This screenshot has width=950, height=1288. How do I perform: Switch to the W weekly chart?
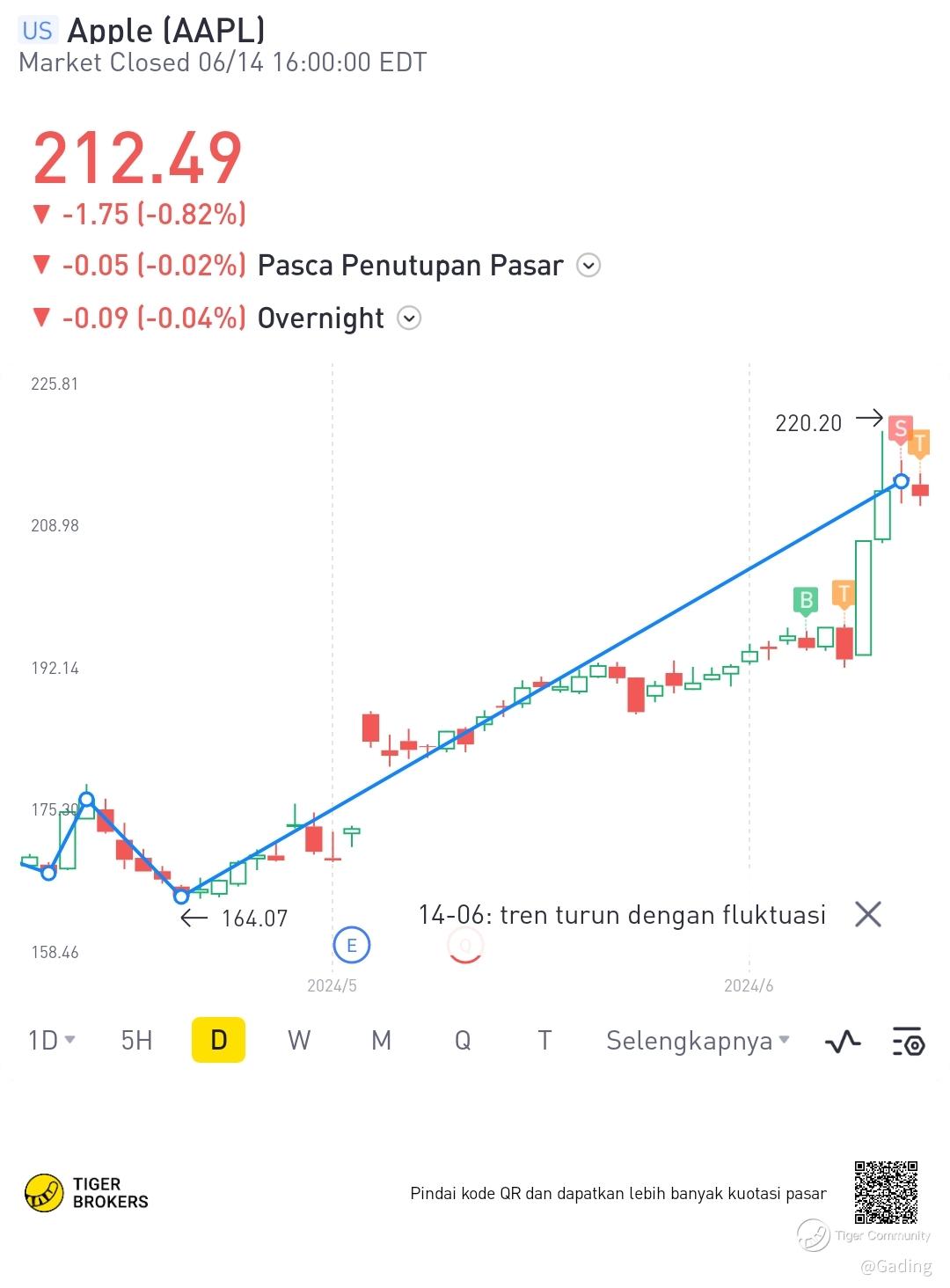[299, 1040]
